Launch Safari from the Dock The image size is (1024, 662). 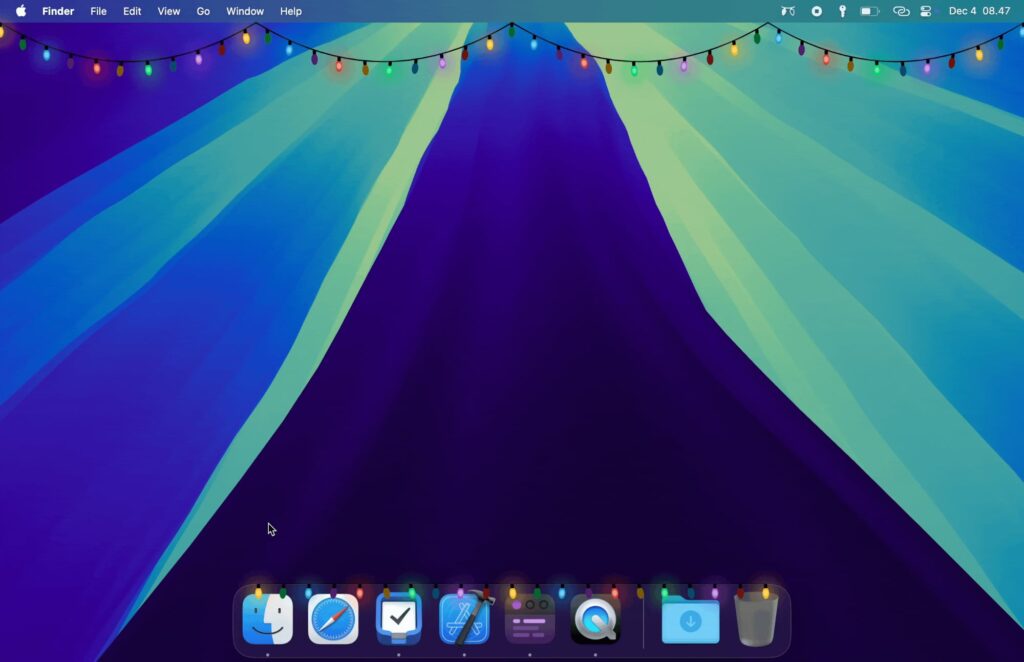click(333, 620)
